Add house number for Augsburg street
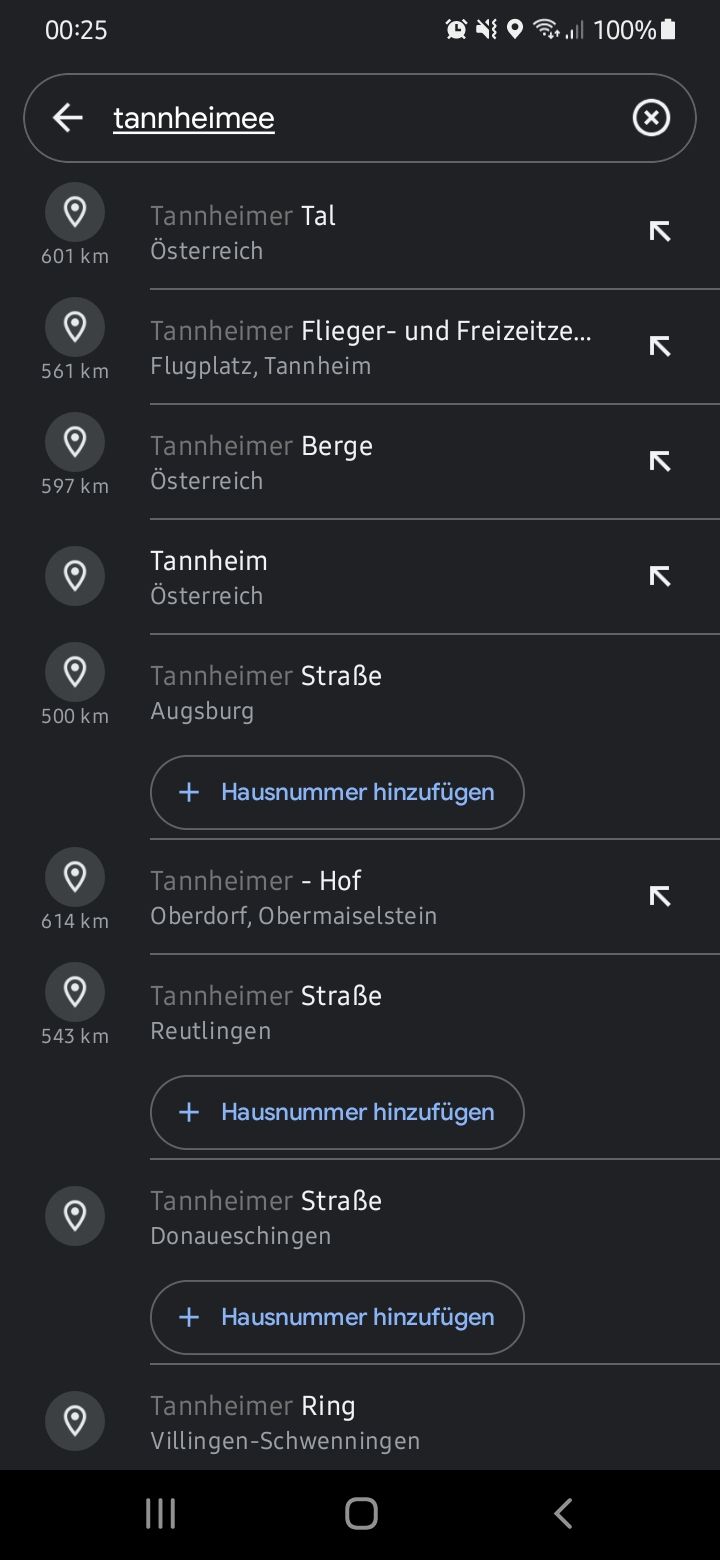The image size is (720, 1560). click(x=337, y=792)
